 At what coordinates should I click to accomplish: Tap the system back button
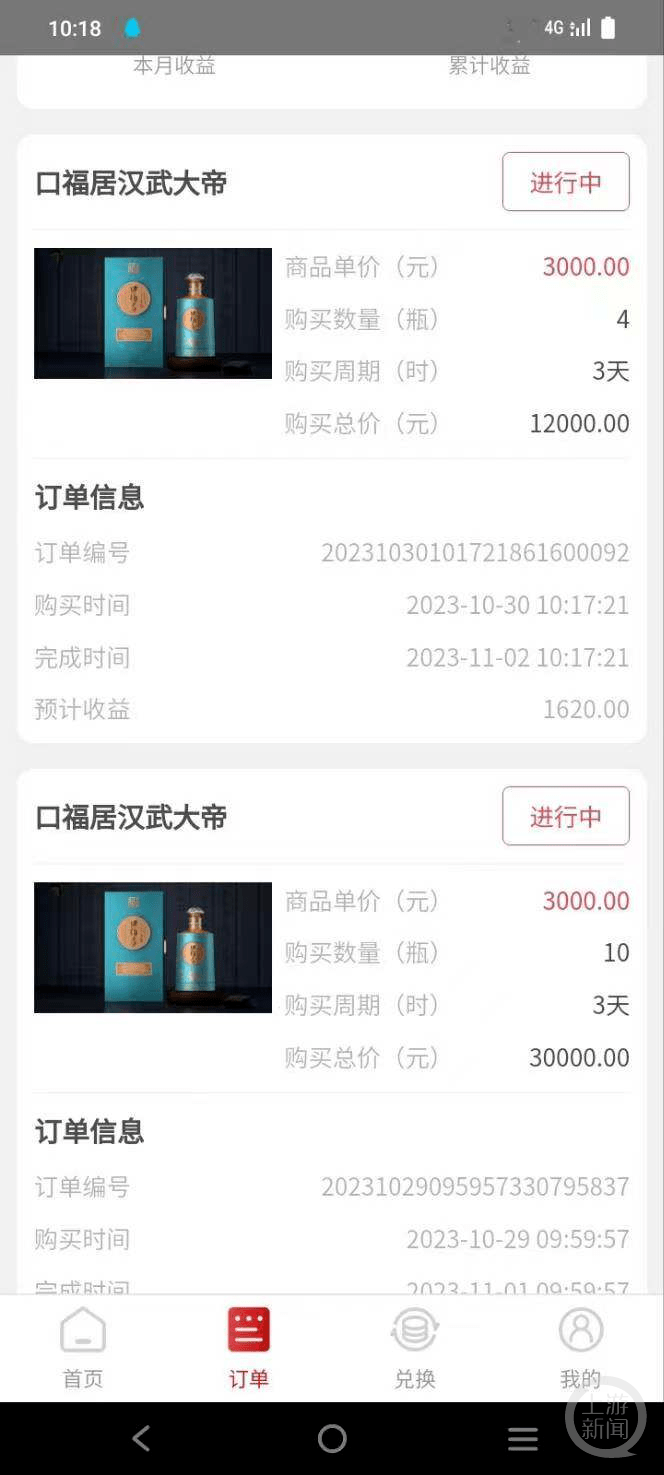coord(141,1438)
